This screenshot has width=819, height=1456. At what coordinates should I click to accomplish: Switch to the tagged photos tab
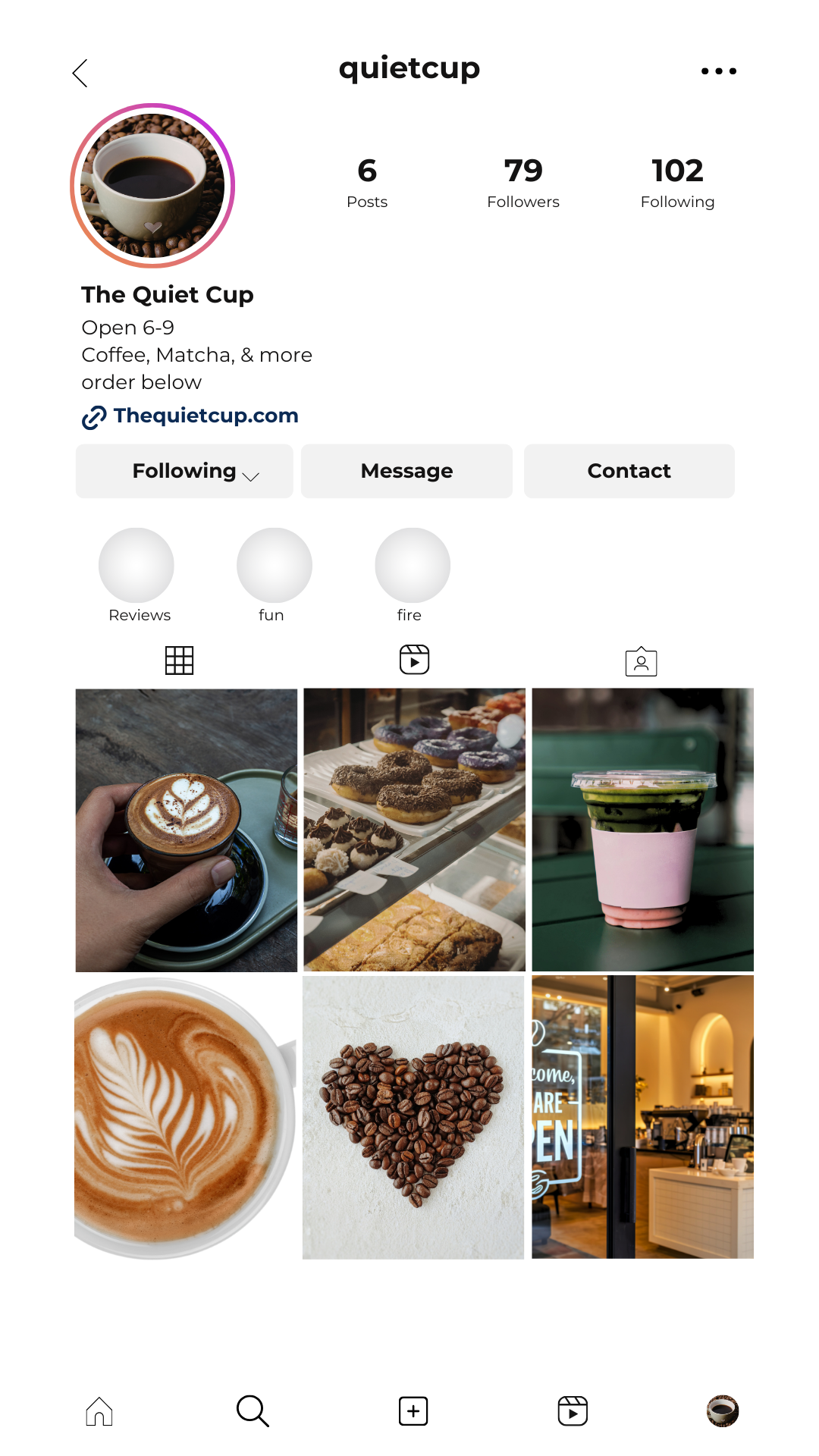(641, 661)
